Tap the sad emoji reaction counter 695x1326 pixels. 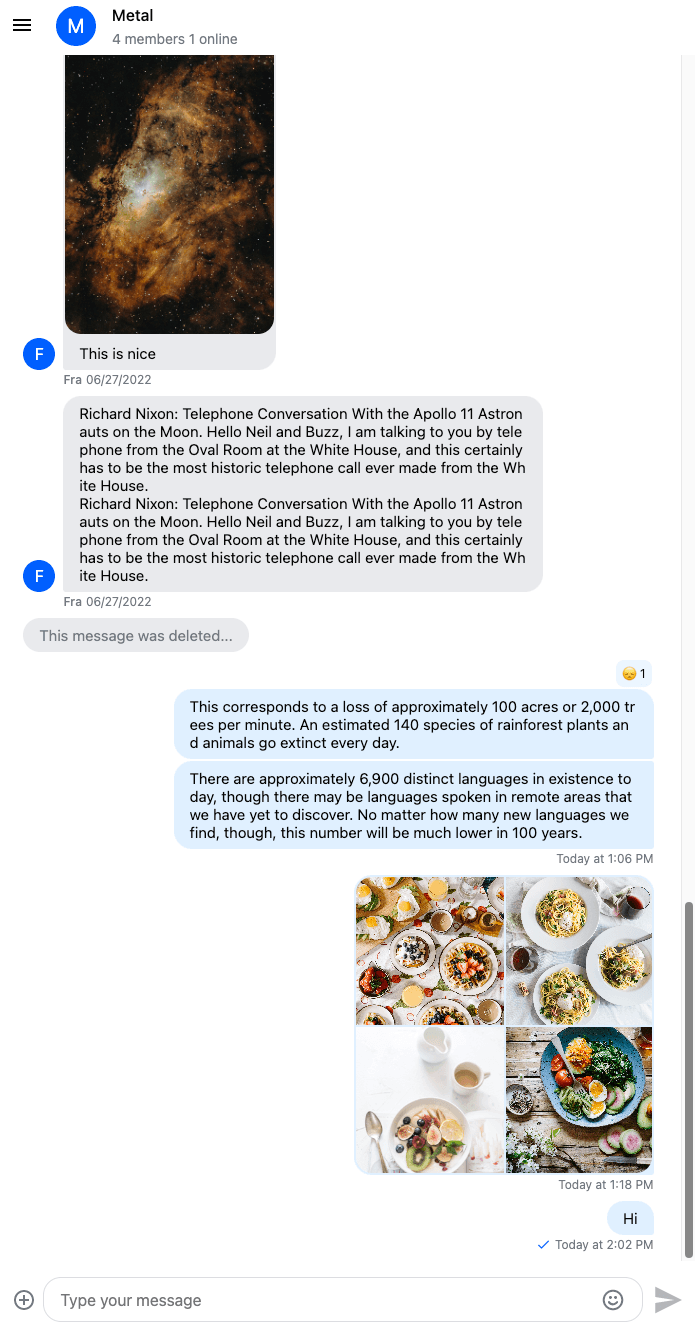pos(634,674)
